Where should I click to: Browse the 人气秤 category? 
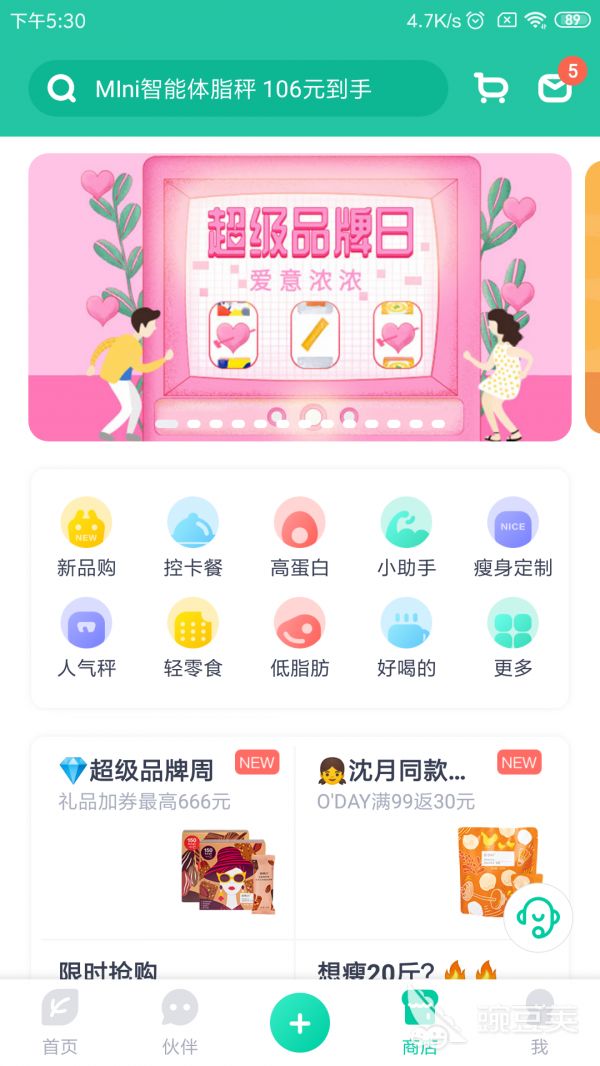click(86, 638)
